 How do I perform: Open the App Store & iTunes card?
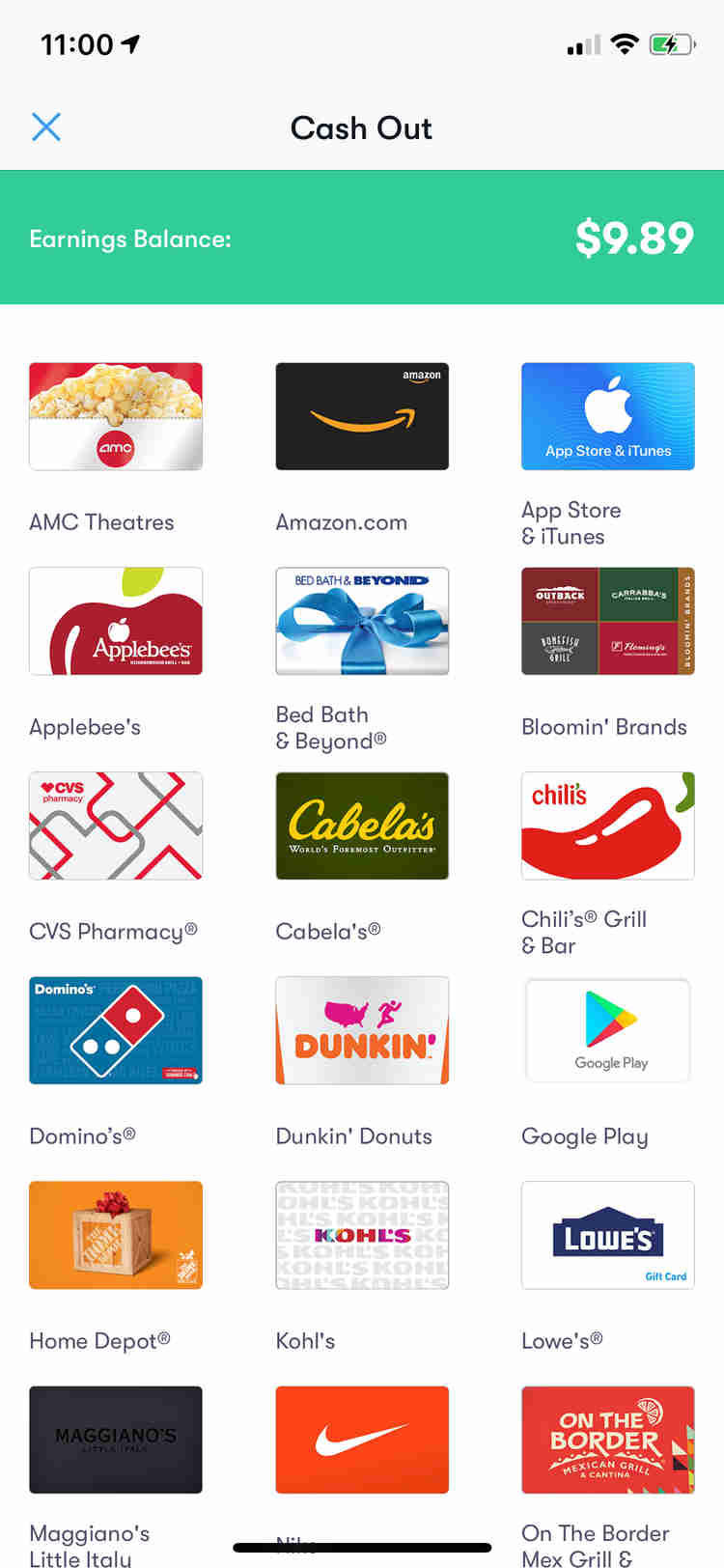pos(608,416)
